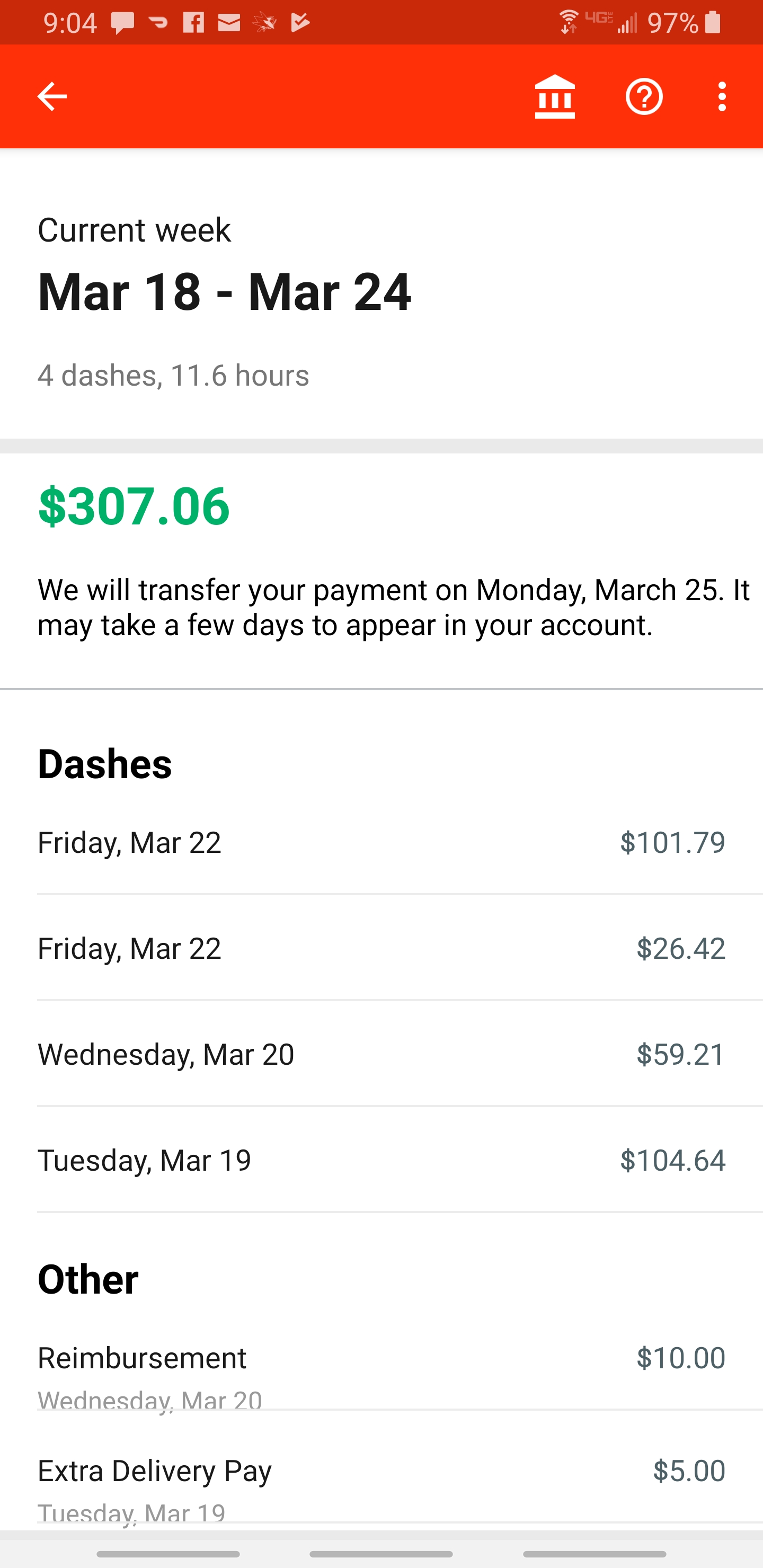Viewport: 763px width, 1568px height.
Task: Tap the Facebook notification icon
Action: coord(193,23)
